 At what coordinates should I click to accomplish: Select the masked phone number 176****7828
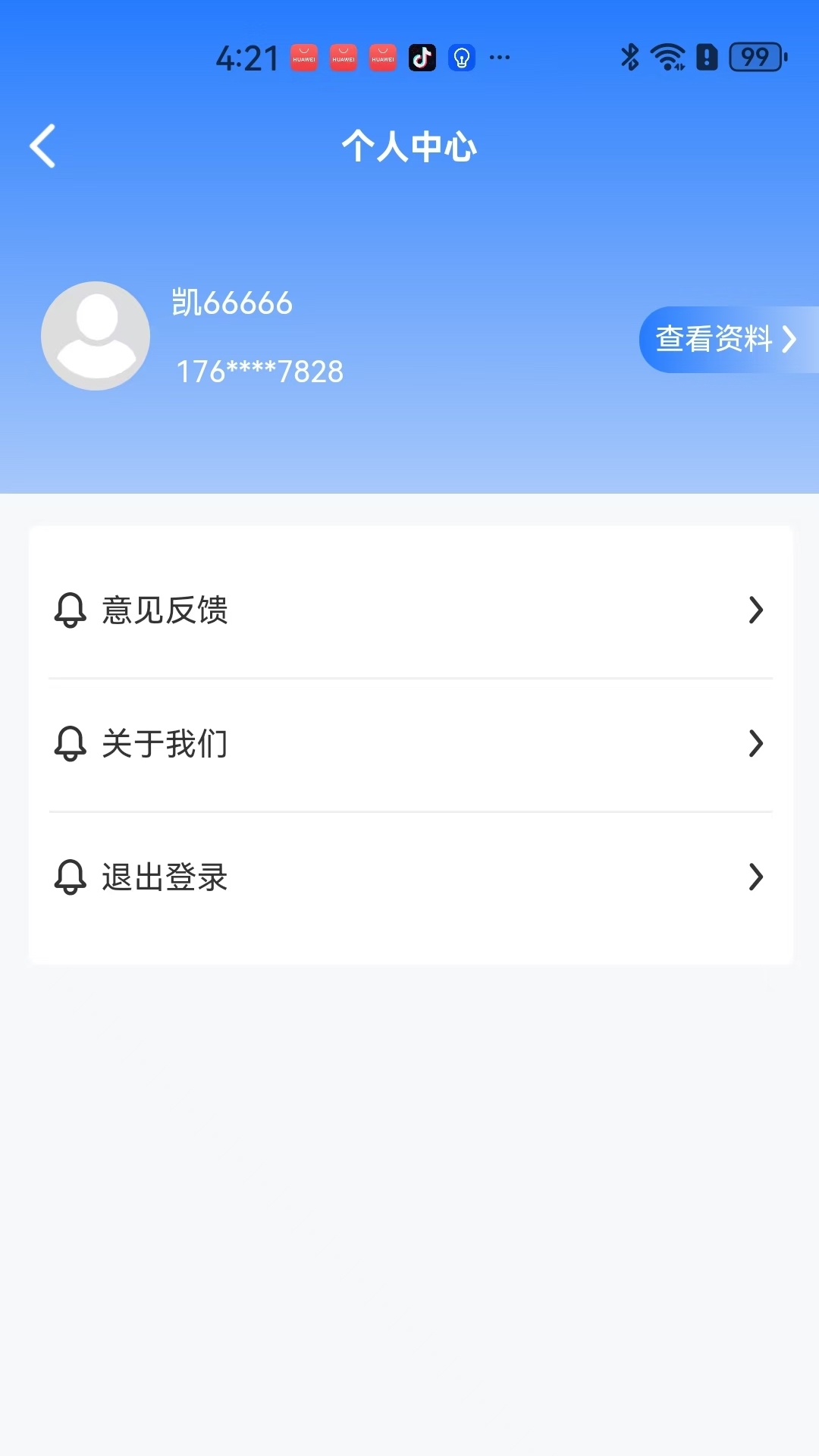coord(259,371)
